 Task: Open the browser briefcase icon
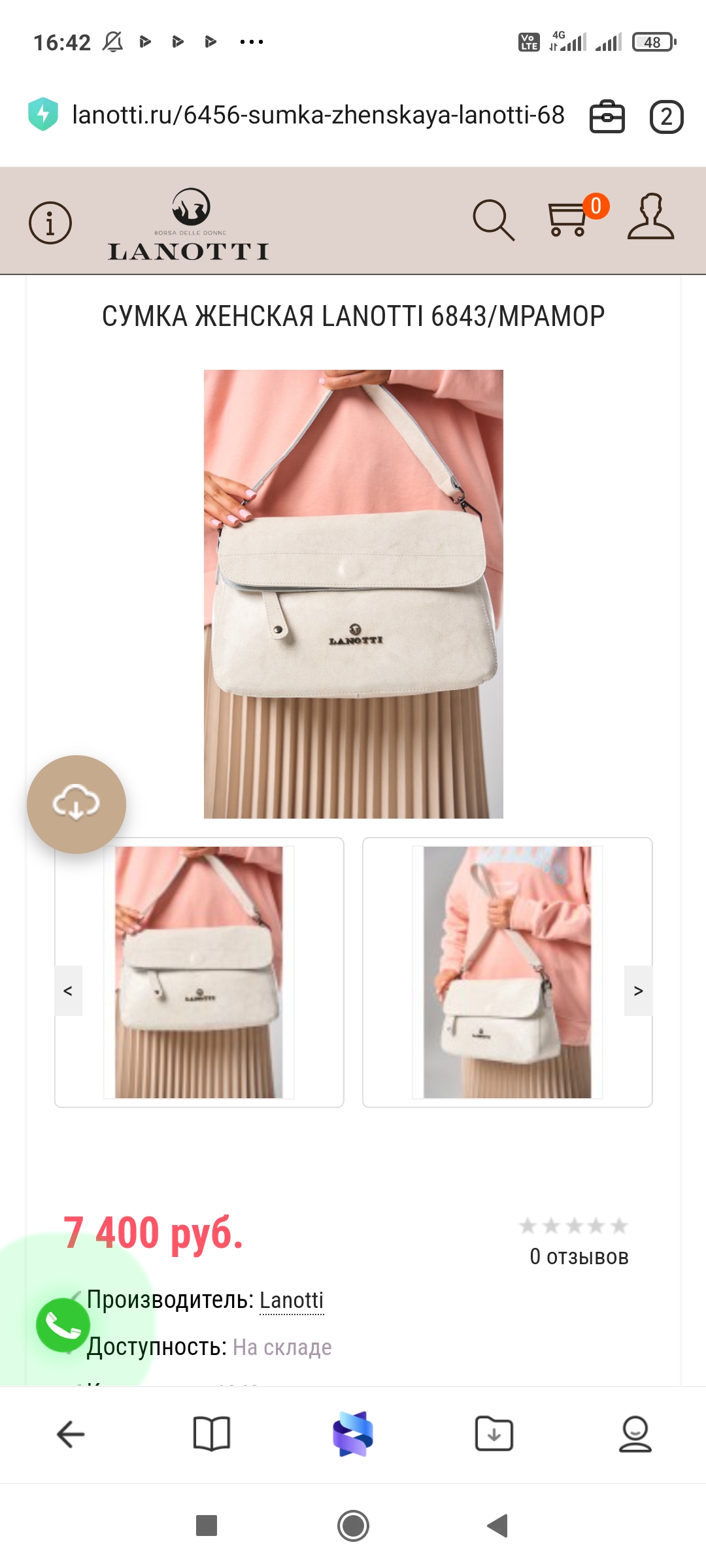tap(607, 116)
